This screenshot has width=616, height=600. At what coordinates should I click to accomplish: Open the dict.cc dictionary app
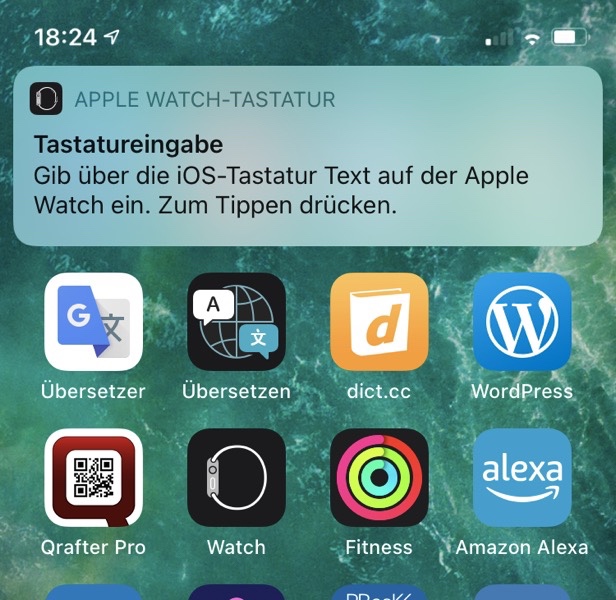(379, 322)
